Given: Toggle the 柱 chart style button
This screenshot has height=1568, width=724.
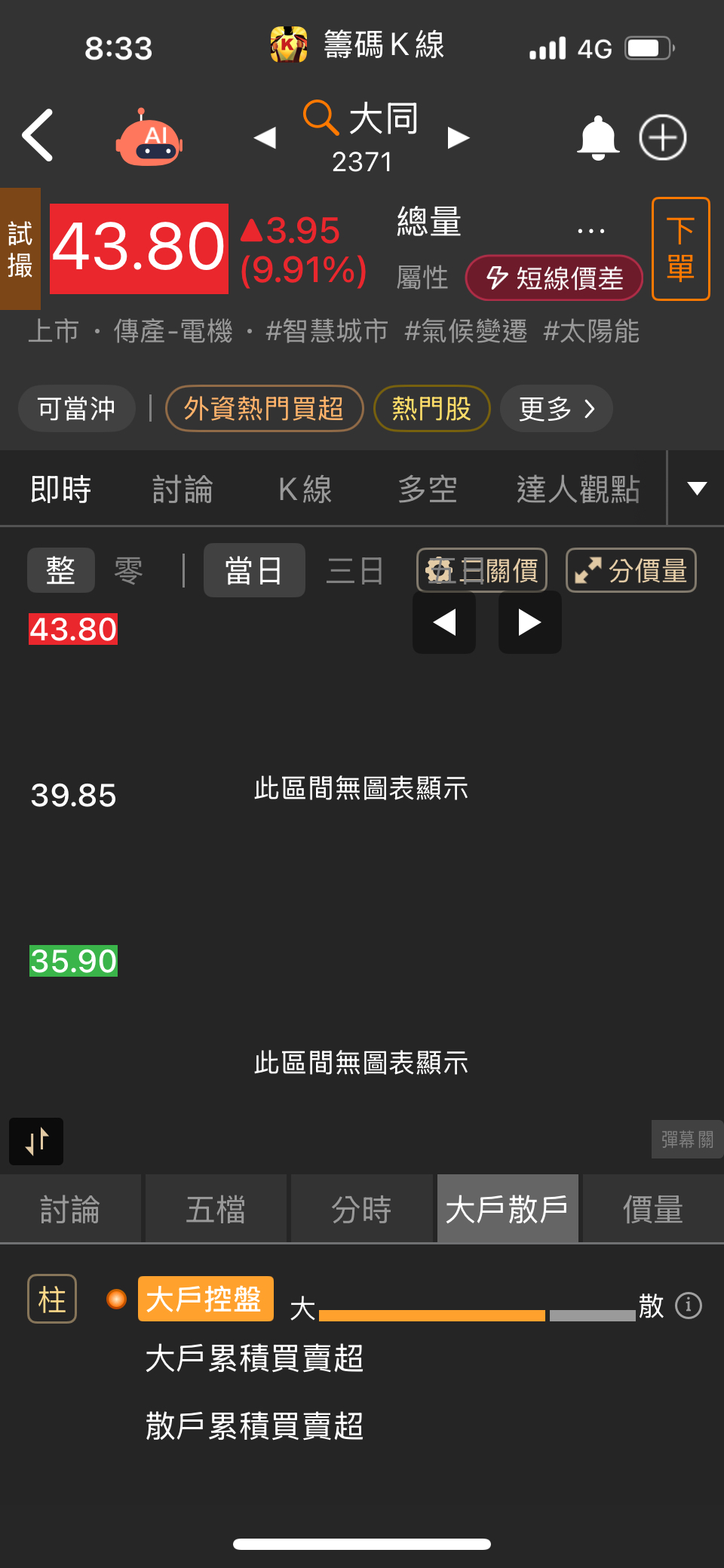Looking at the screenshot, I should pos(51,1299).
